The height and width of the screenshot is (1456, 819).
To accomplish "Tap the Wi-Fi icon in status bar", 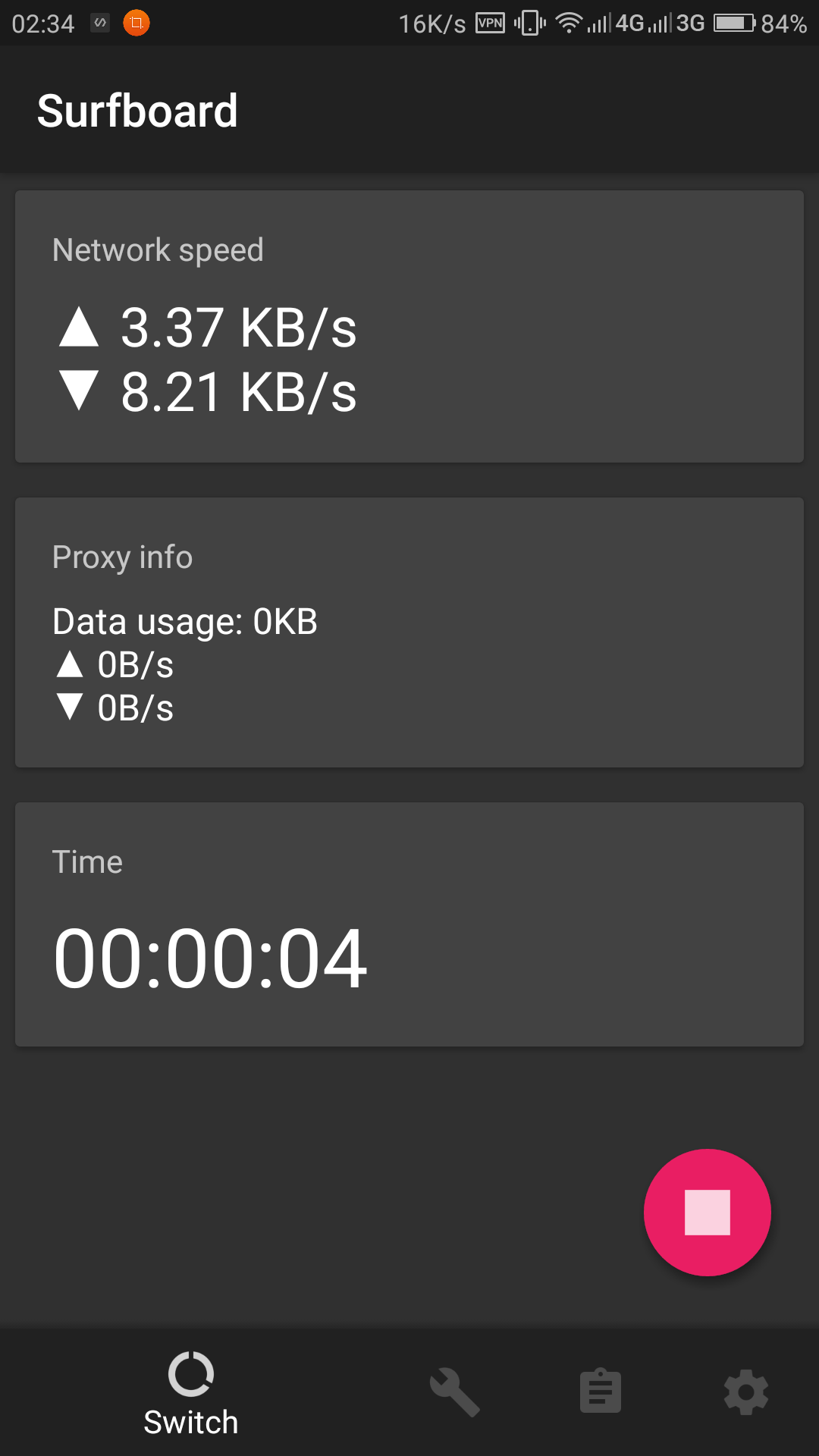I will tap(570, 23).
